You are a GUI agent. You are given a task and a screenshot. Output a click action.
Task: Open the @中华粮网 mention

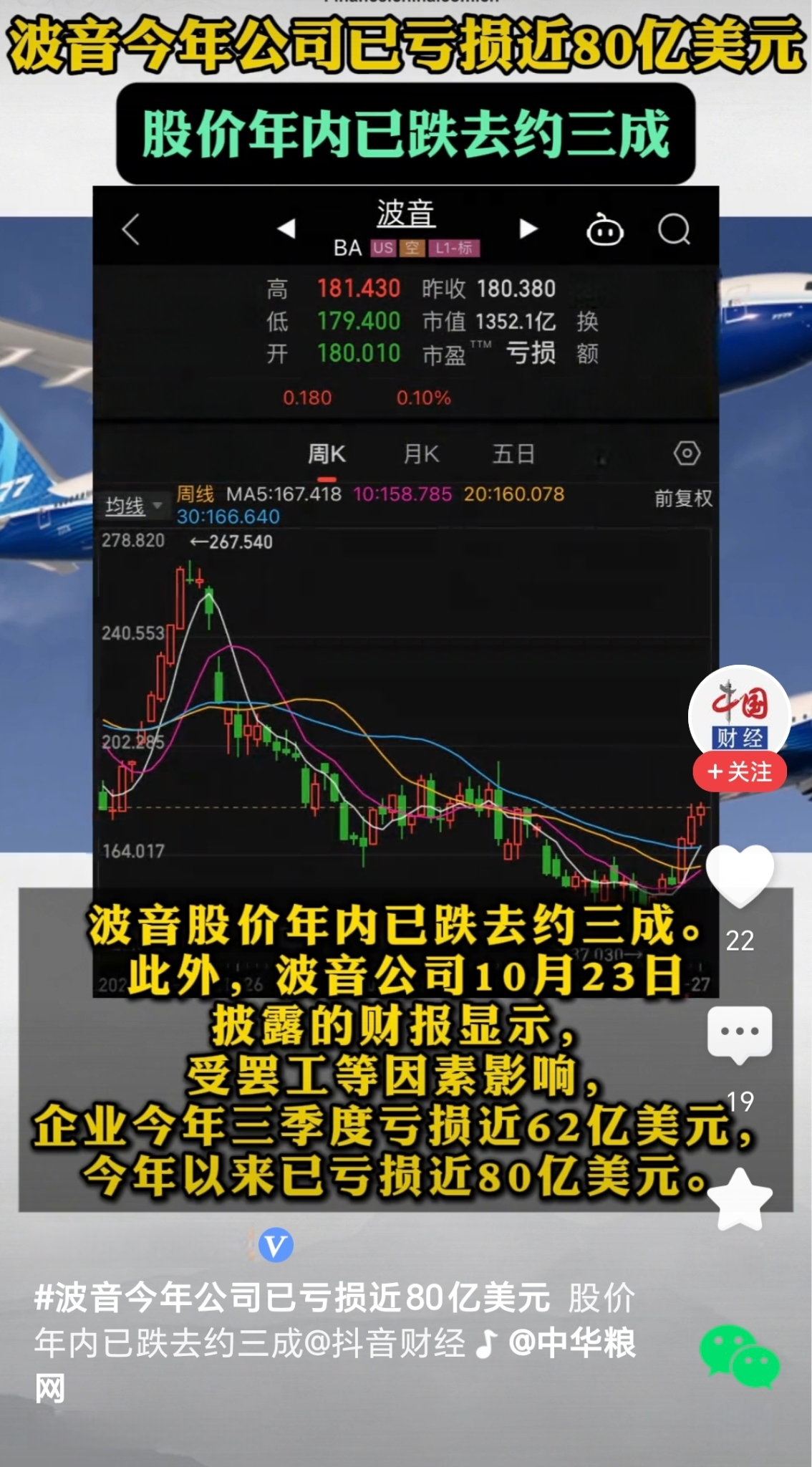click(571, 1343)
